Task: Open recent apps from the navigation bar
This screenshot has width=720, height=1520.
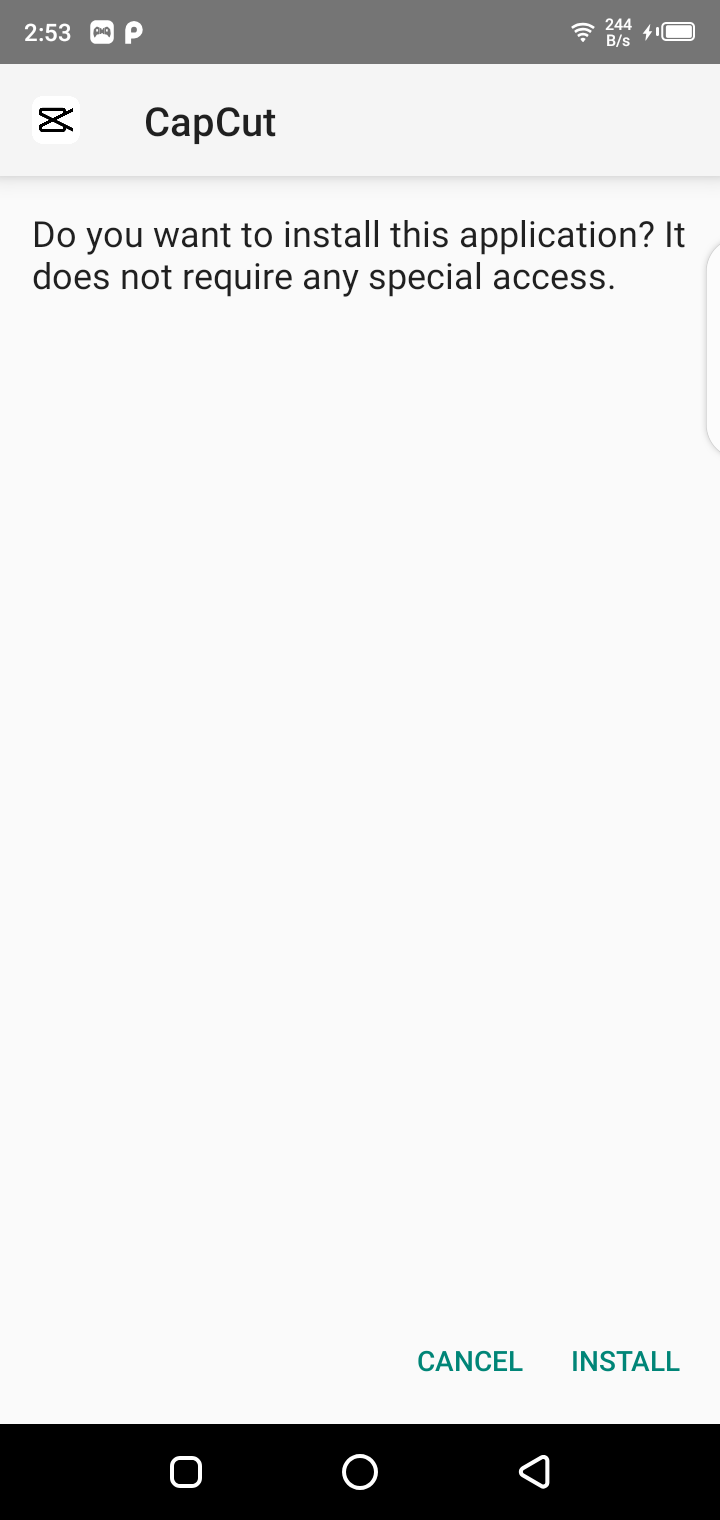Action: click(x=186, y=1471)
